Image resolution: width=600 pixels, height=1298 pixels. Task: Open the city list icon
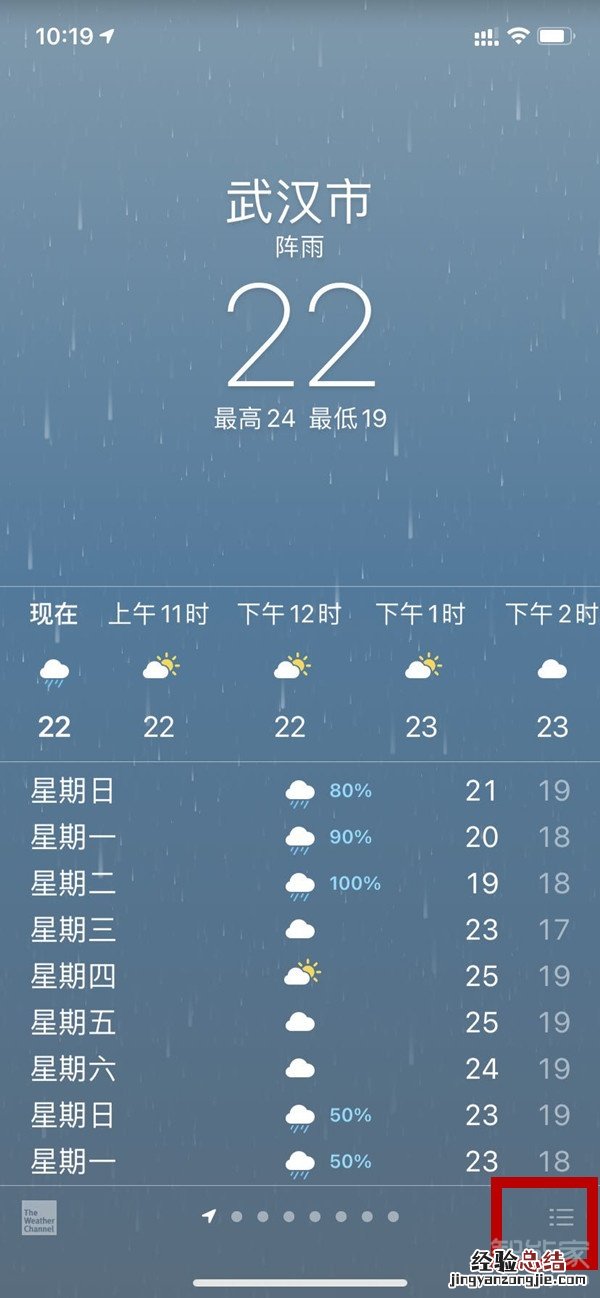point(561,1217)
